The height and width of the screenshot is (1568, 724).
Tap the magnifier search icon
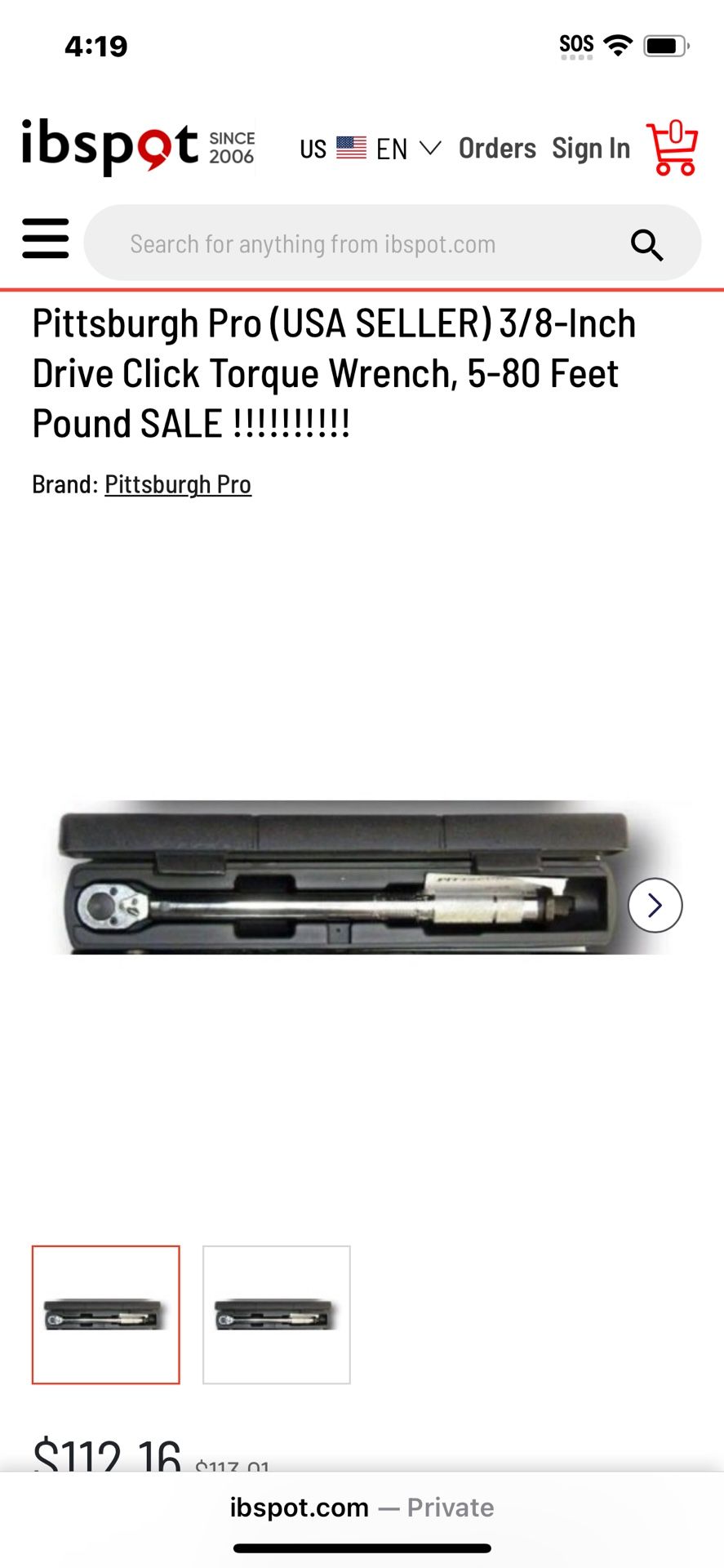click(646, 244)
